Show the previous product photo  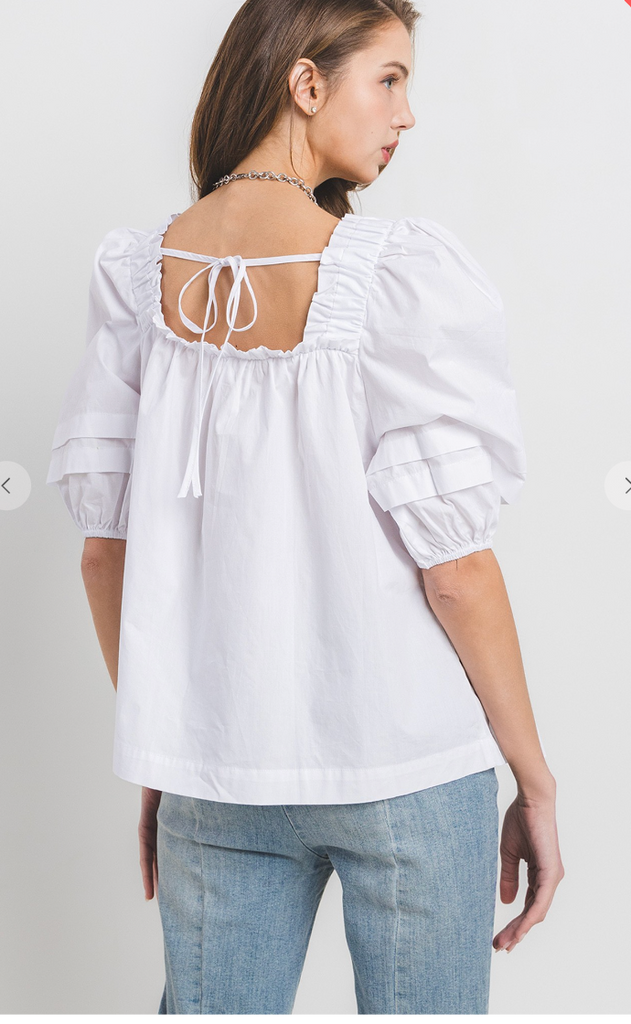point(9,486)
